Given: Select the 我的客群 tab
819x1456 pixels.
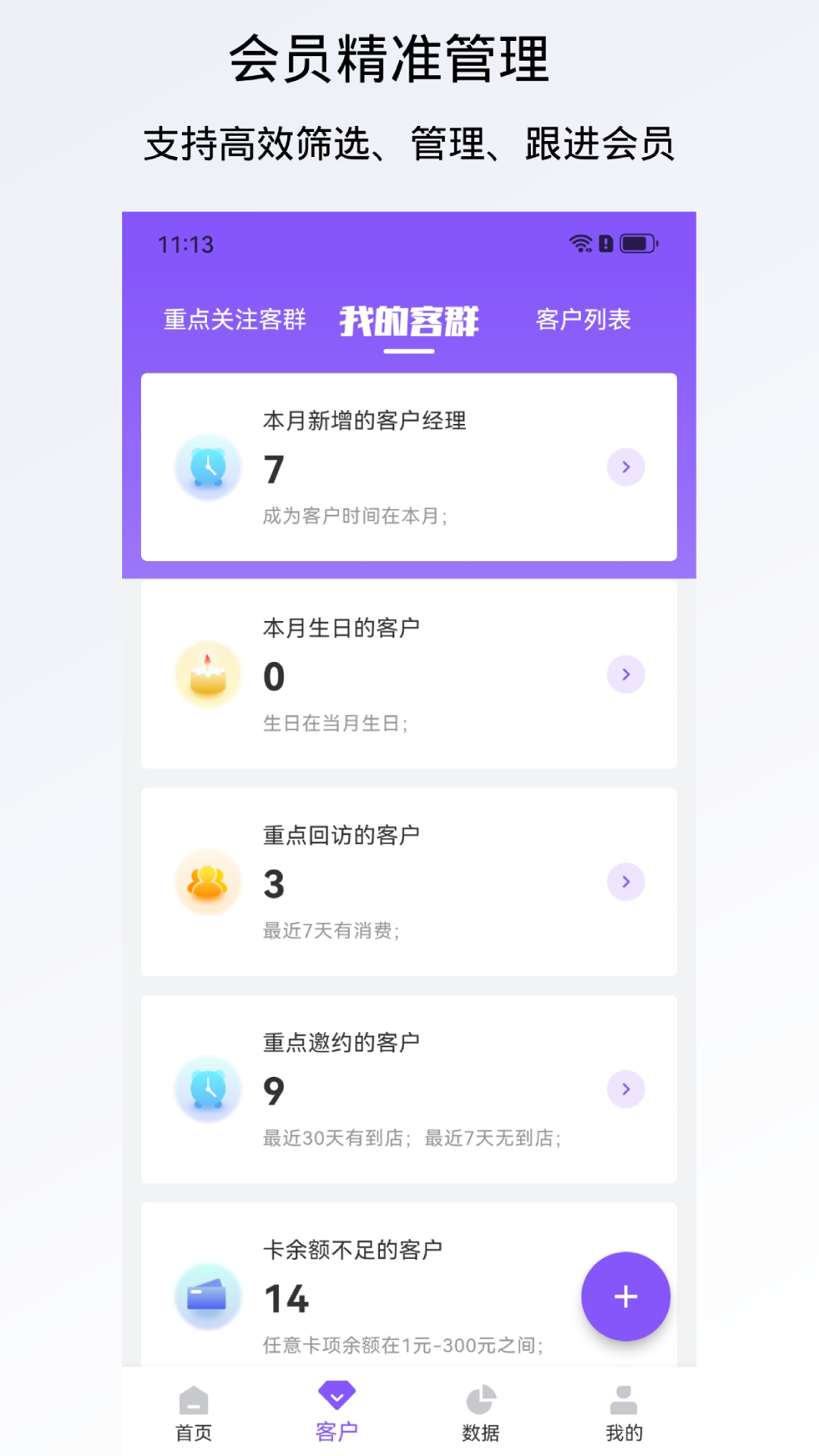Looking at the screenshot, I should 409,320.
